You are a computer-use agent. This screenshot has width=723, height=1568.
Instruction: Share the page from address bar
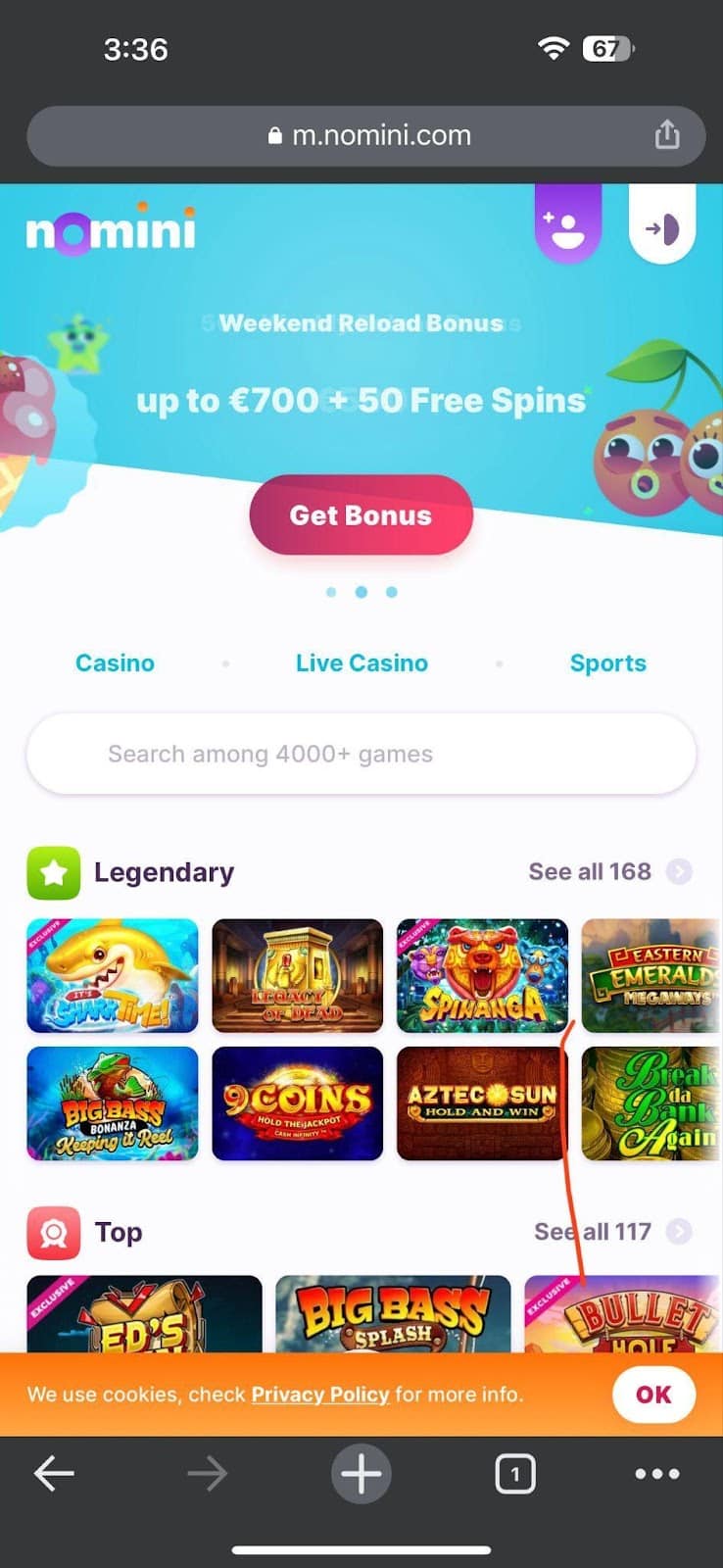point(667,135)
